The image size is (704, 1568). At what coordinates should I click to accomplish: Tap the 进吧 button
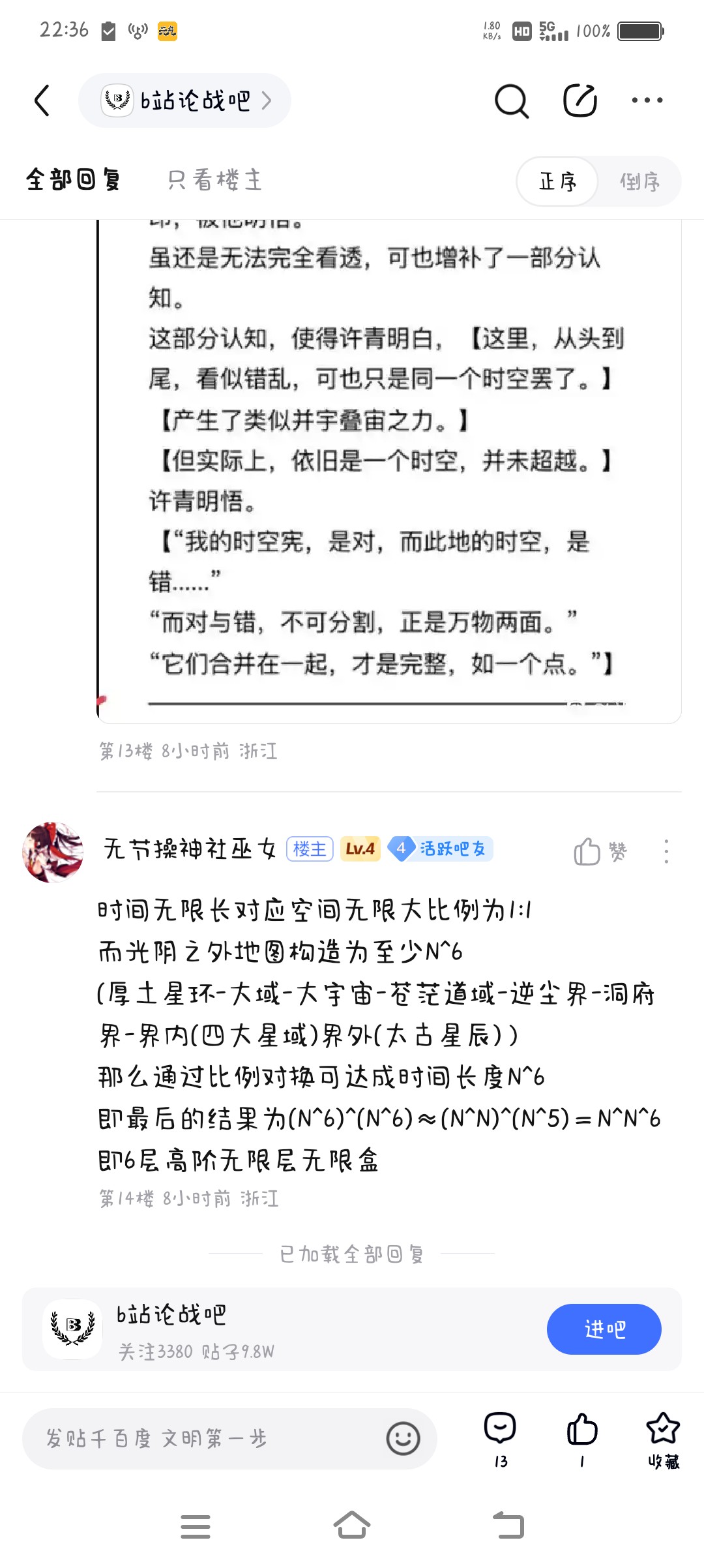point(604,1329)
